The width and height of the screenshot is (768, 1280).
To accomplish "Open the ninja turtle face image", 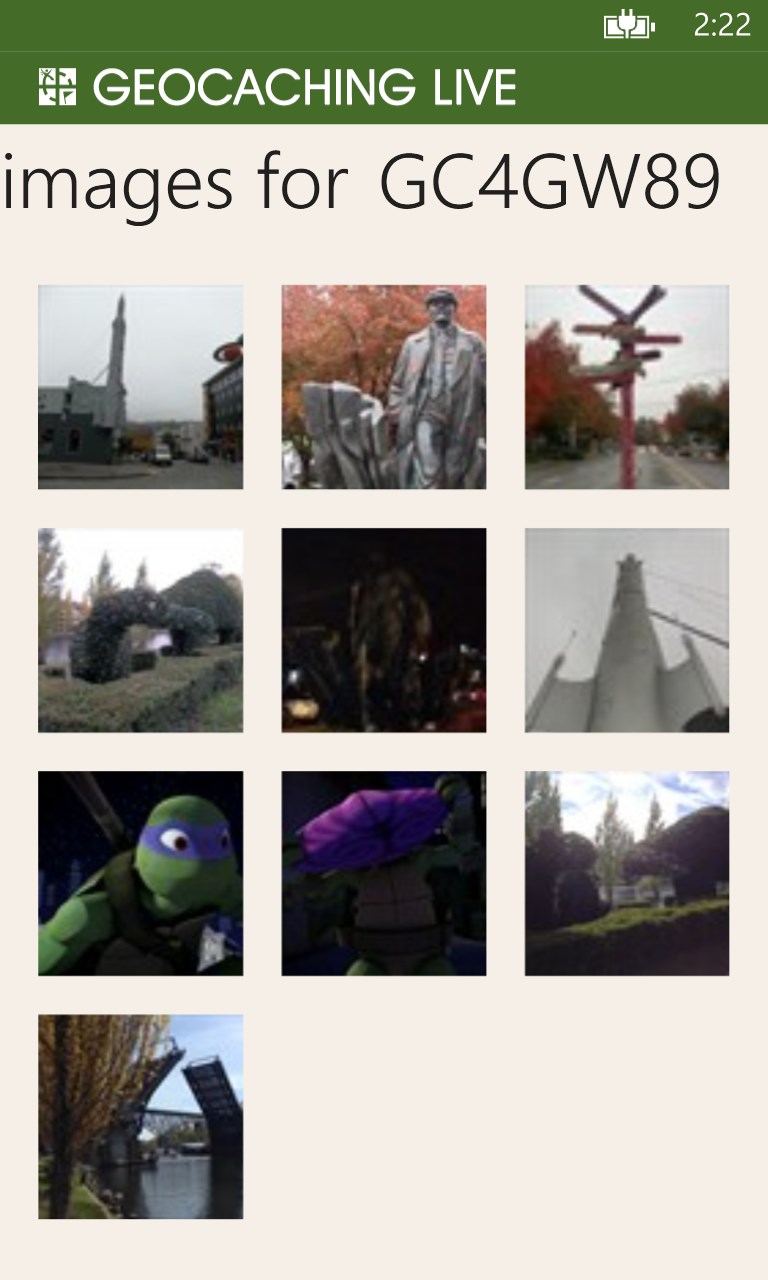I will 140,873.
